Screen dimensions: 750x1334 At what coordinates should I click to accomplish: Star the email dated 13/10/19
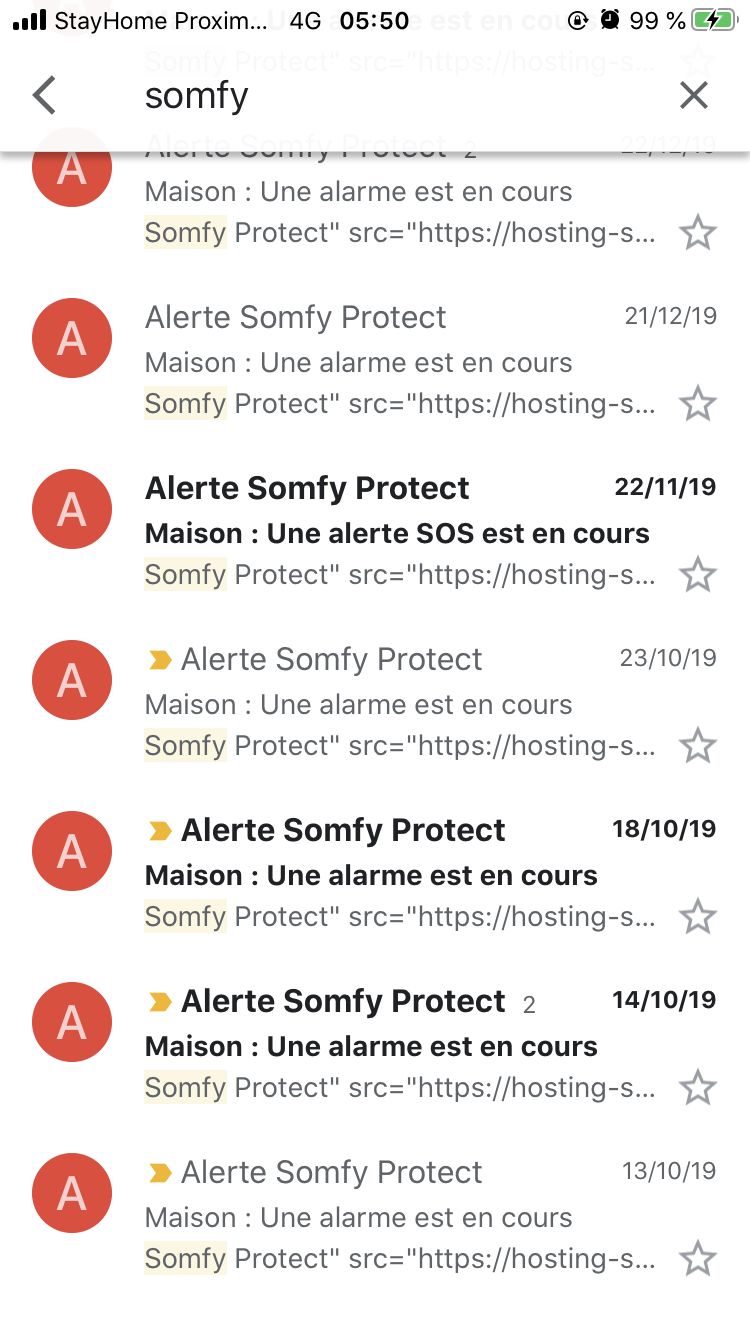[697, 1260]
